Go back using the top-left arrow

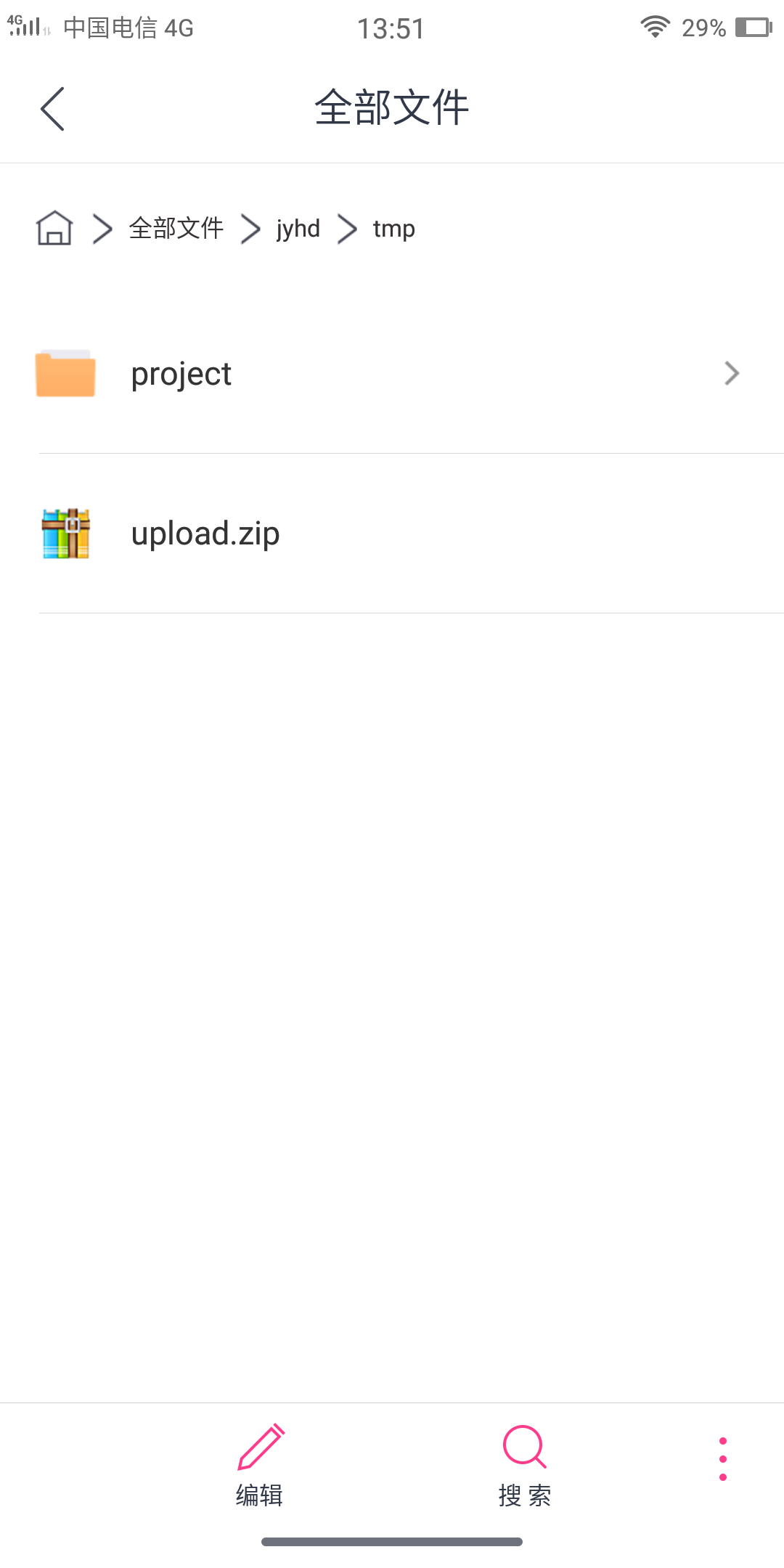[52, 109]
